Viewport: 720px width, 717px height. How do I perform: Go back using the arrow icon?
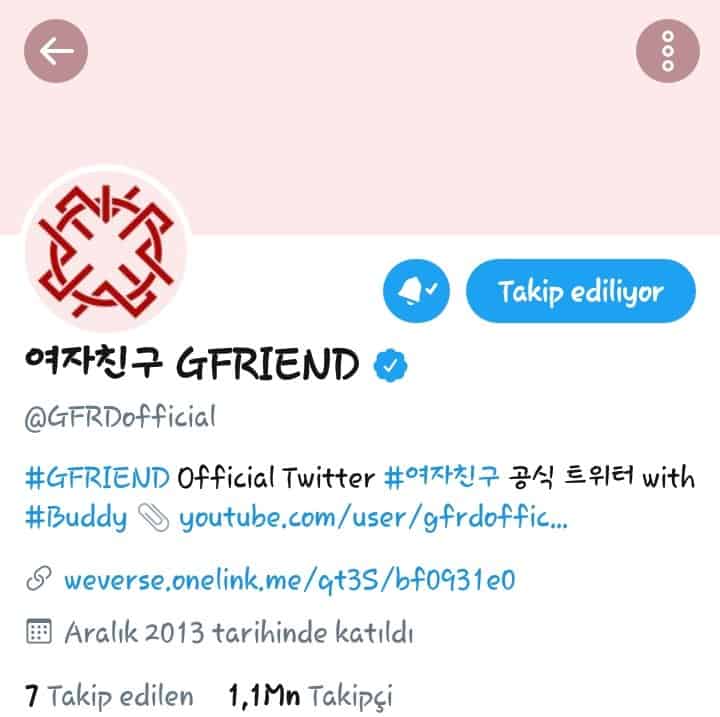56,50
